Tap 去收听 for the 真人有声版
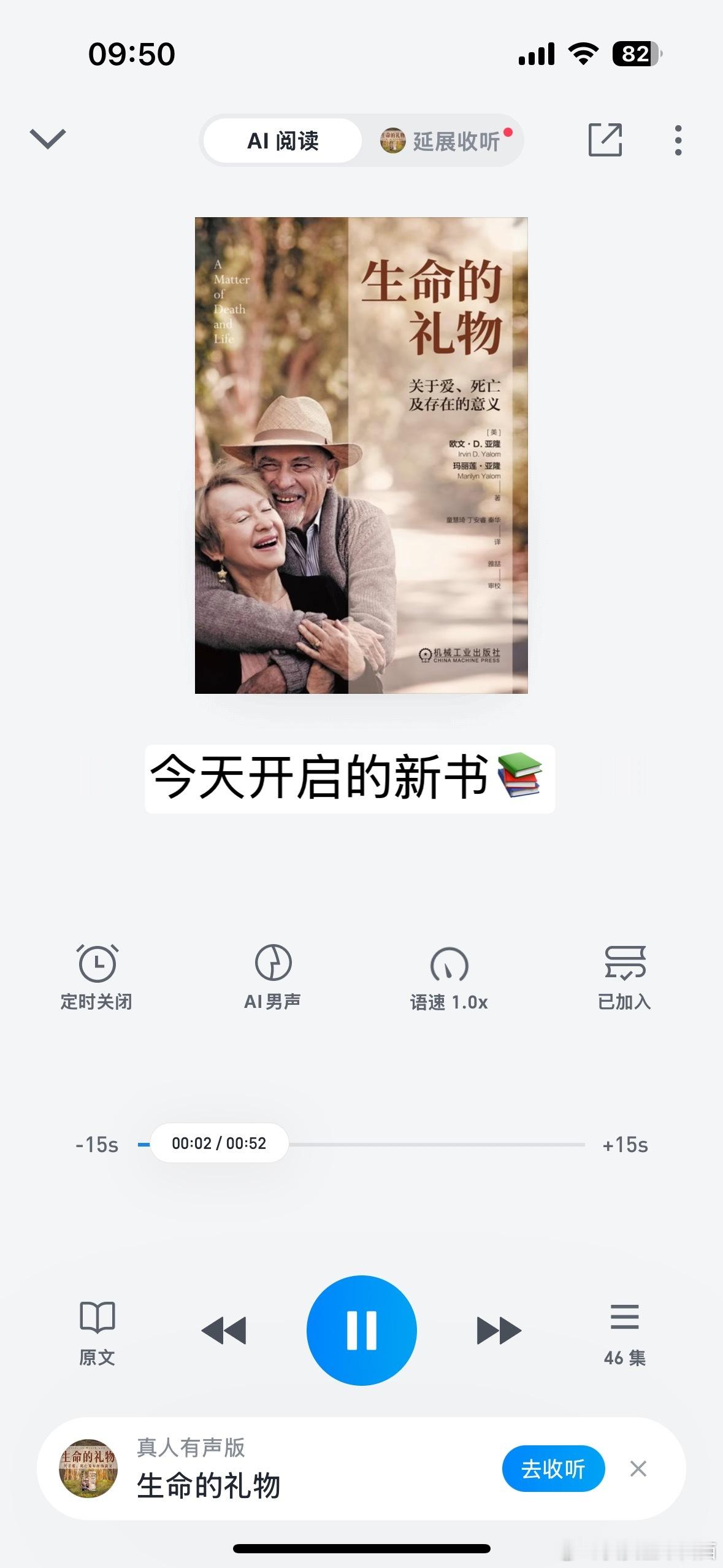This screenshot has height=1568, width=723. [553, 1469]
